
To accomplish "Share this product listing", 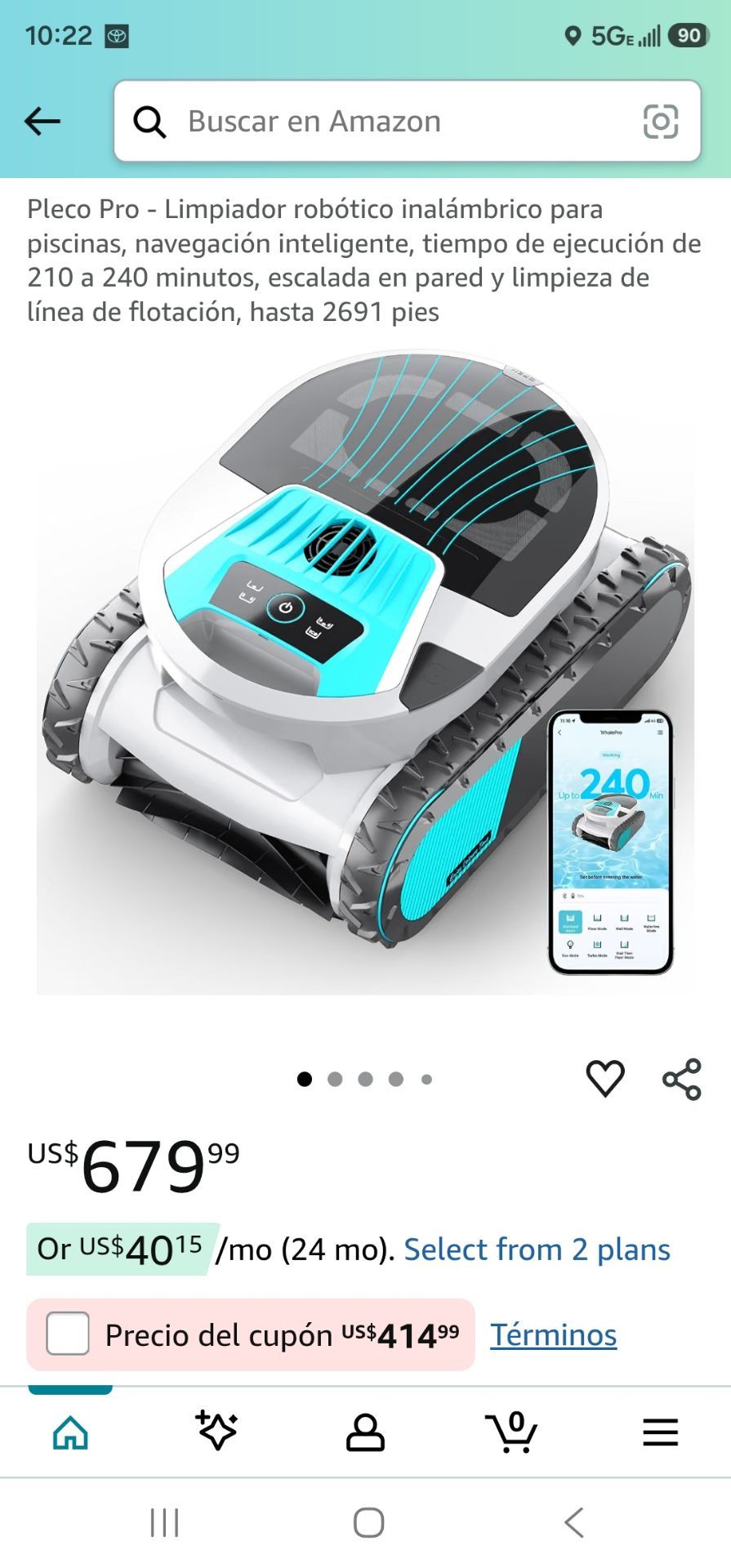I will point(682,1079).
